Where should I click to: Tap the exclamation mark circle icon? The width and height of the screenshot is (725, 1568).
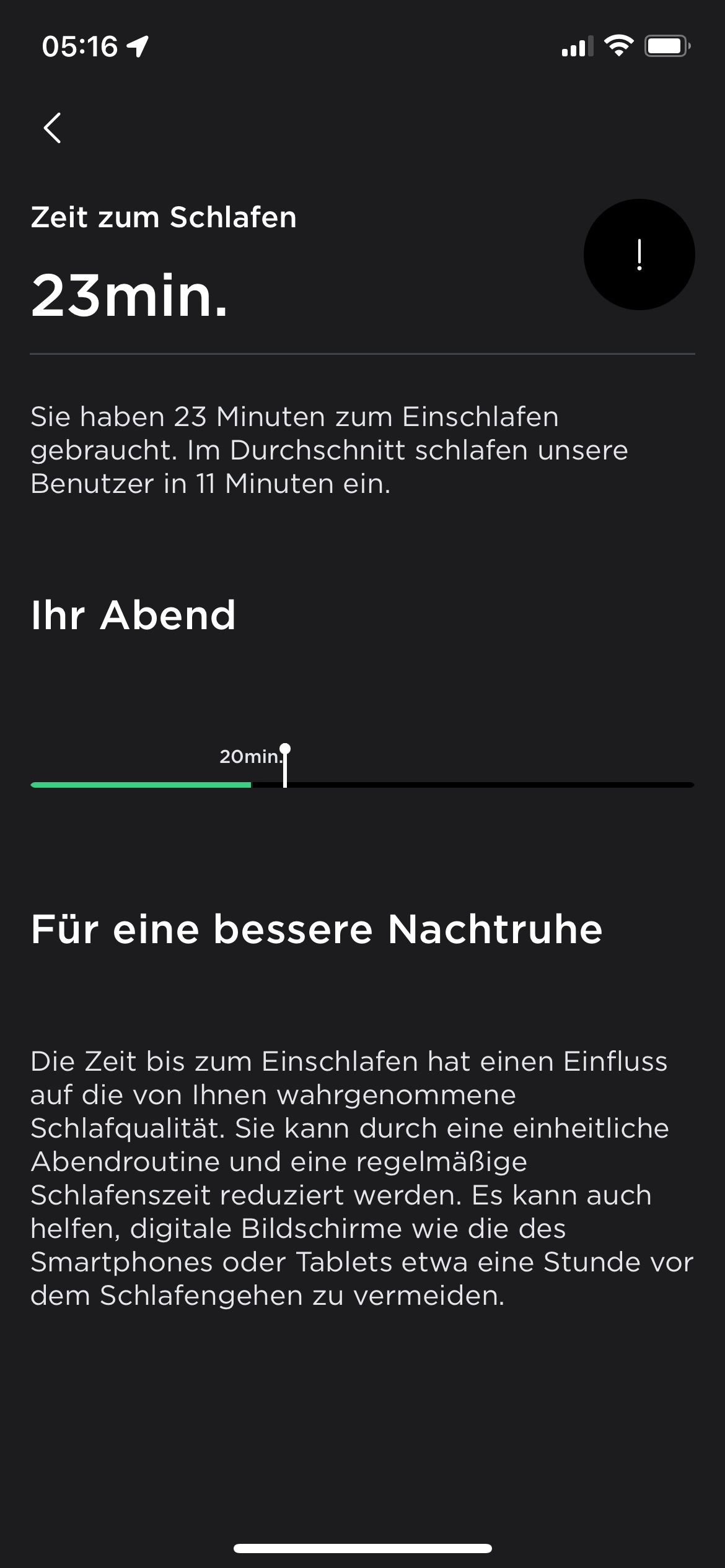pyautogui.click(x=639, y=255)
